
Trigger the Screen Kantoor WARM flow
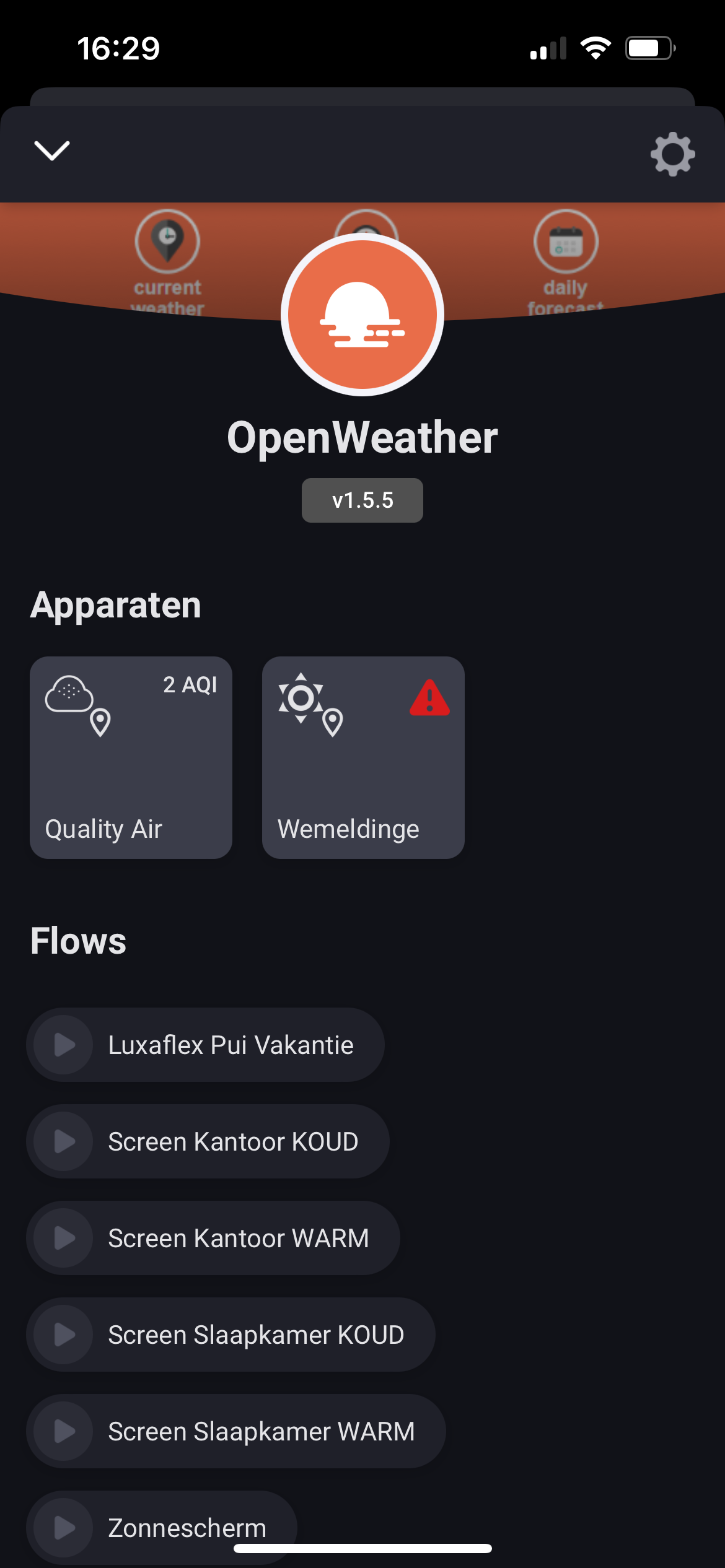[x=64, y=1238]
